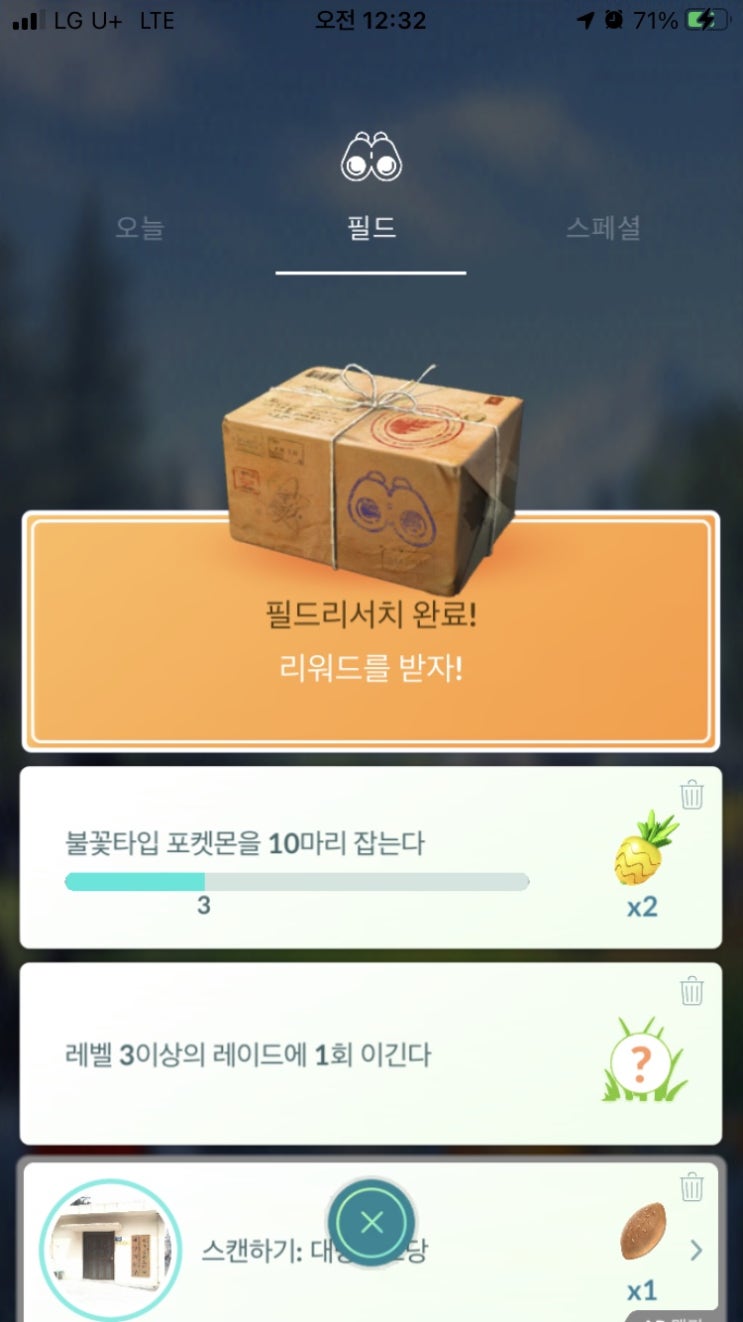Switch to the 오늘 tab
This screenshot has height=1322, width=743.
point(139,228)
